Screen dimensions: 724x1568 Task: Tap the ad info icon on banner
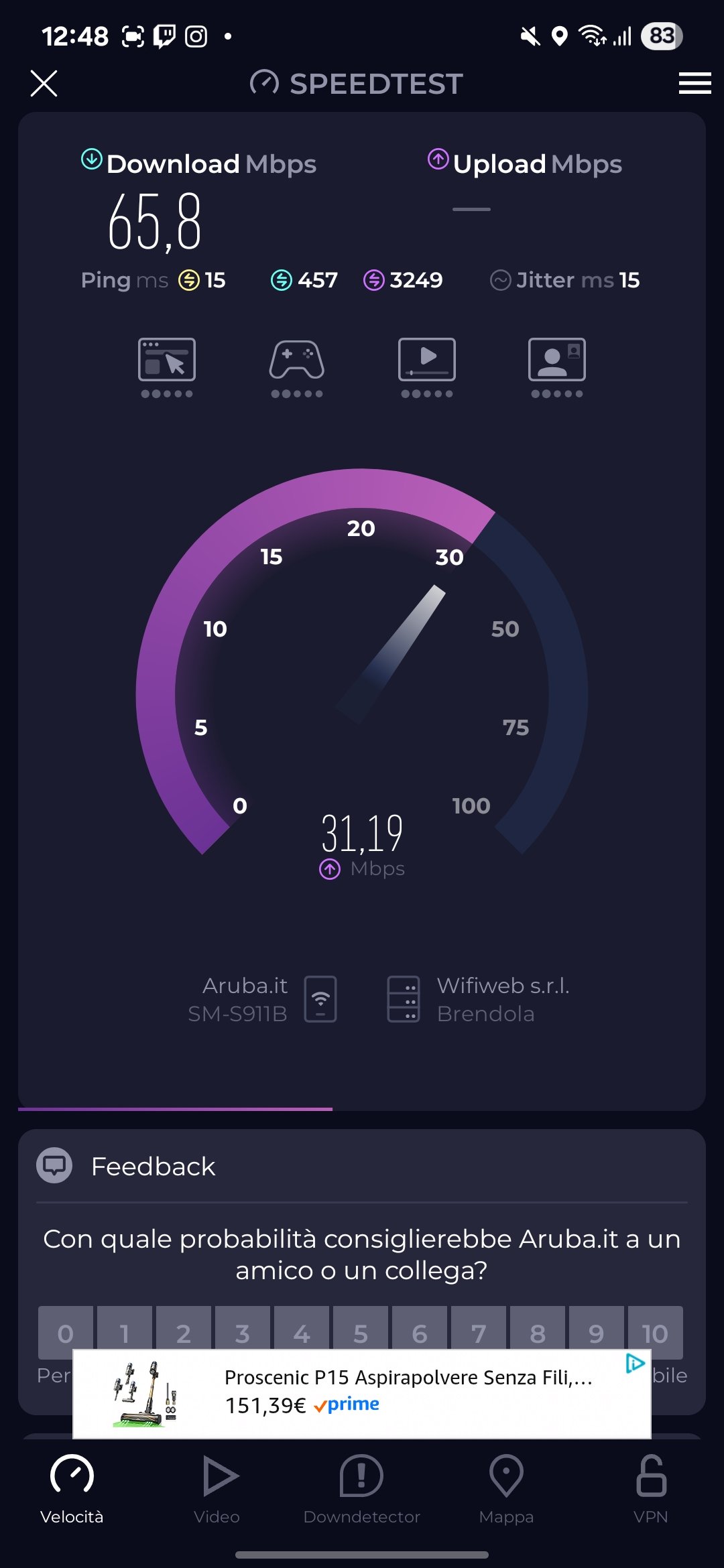pos(634,1363)
